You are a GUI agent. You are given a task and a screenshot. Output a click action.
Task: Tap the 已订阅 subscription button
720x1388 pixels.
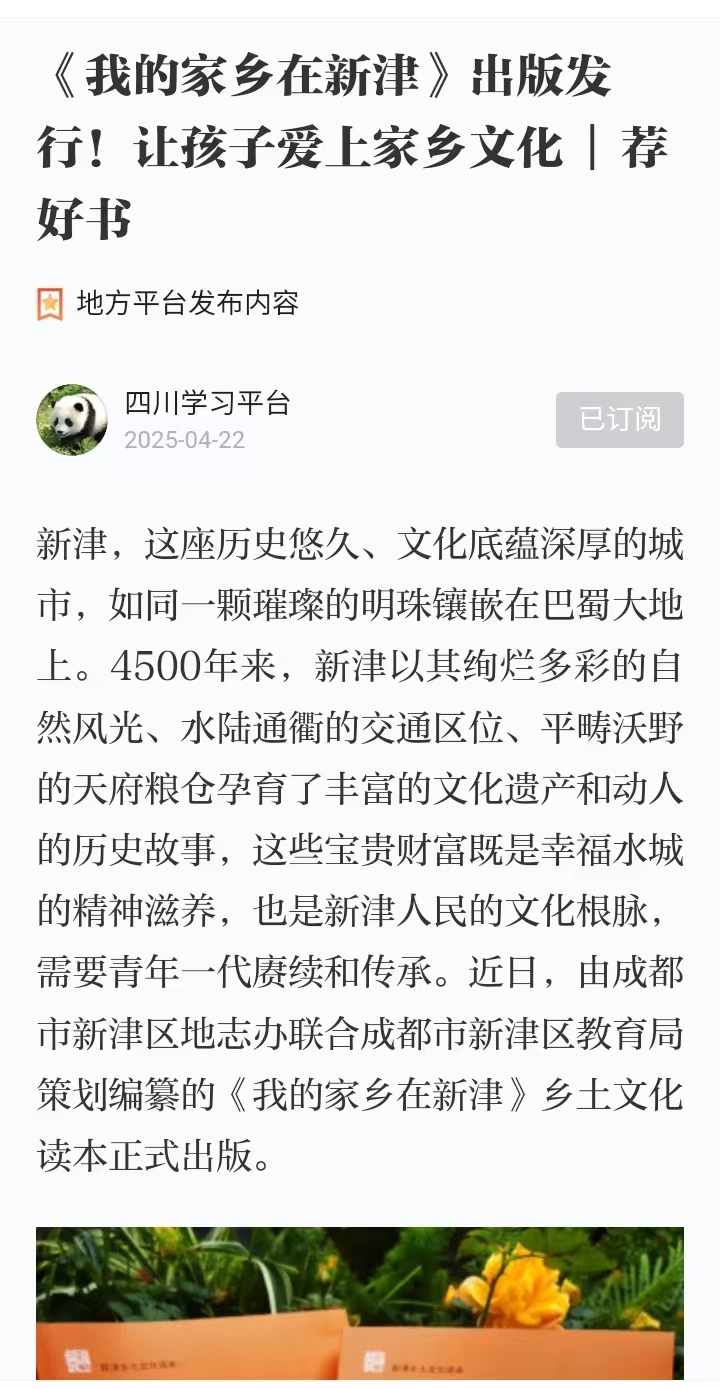[619, 419]
